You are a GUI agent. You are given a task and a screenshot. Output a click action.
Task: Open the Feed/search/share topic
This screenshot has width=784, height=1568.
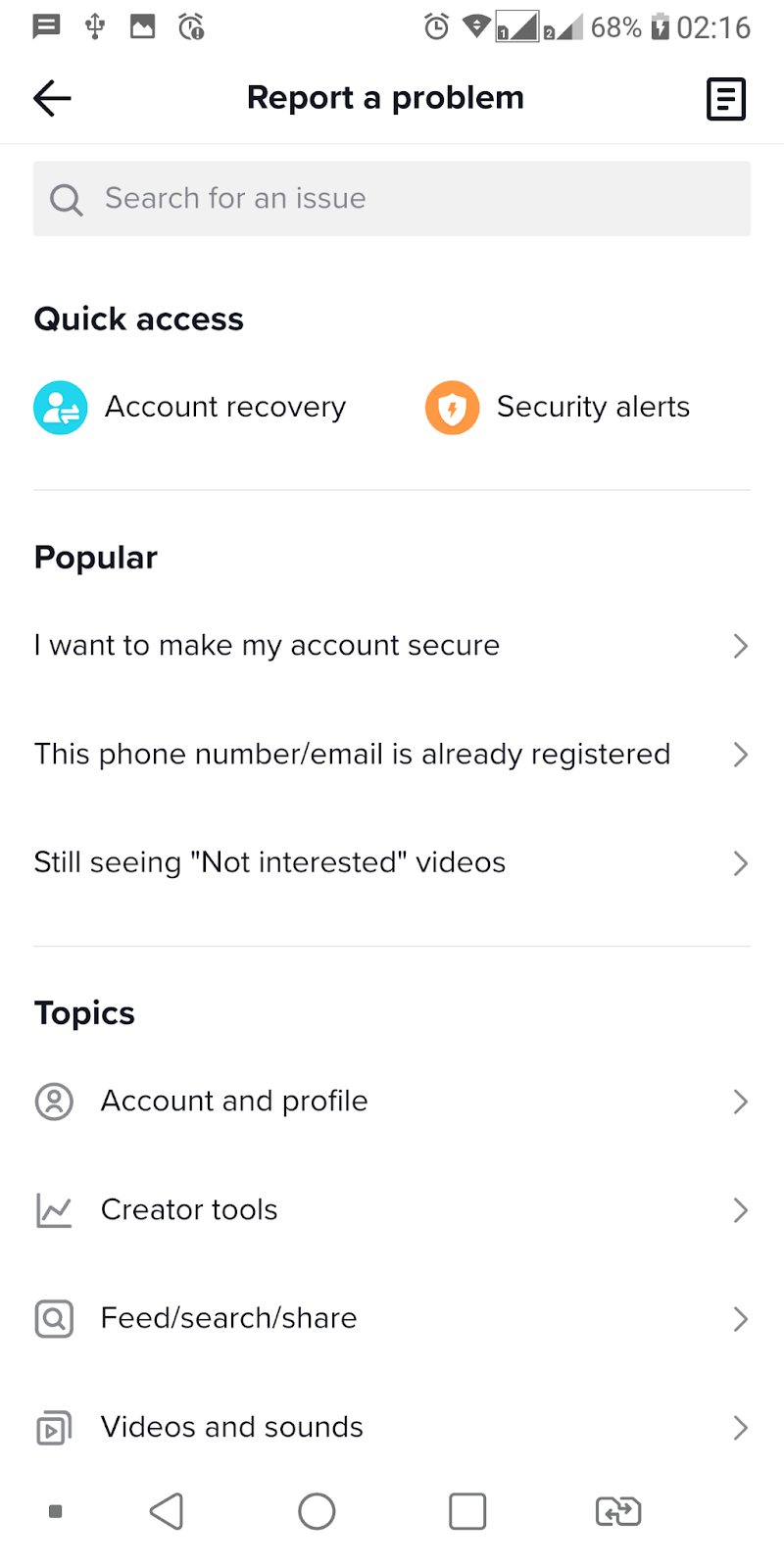tap(392, 1319)
